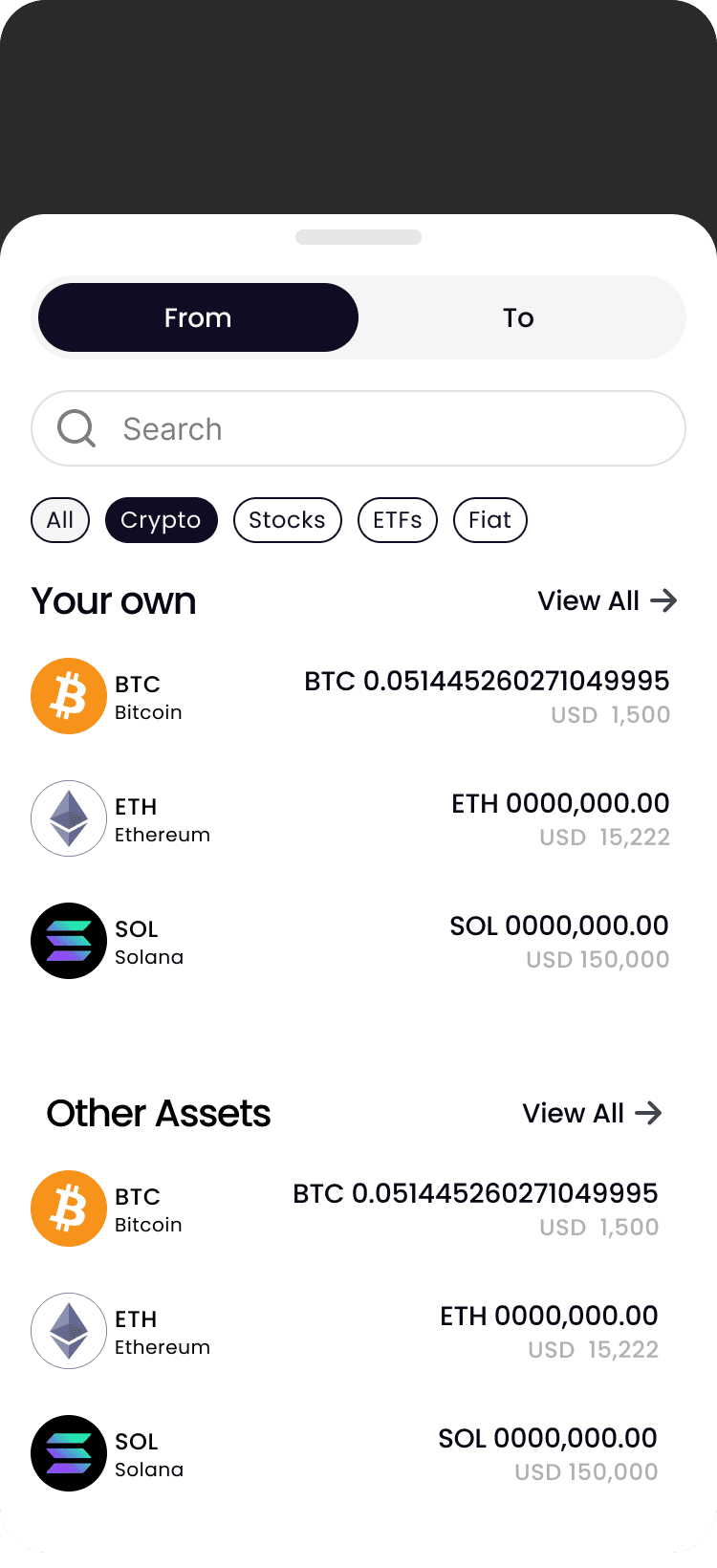Switch to the To segment
717x1568 pixels.
(x=518, y=317)
